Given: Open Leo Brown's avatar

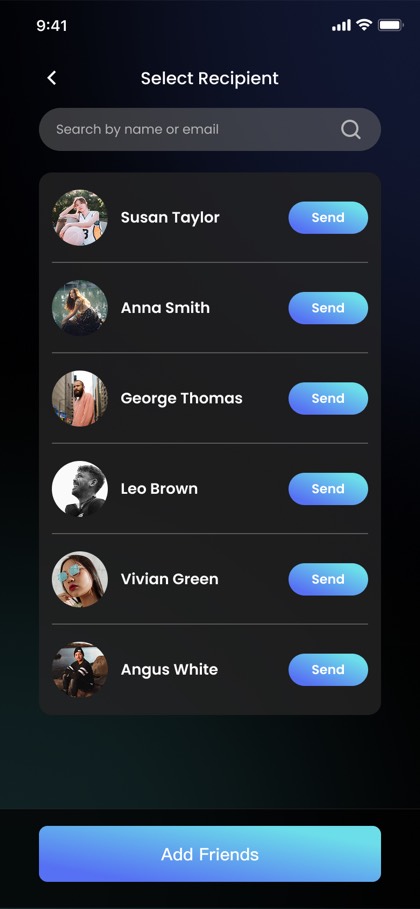Looking at the screenshot, I should (x=79, y=489).
